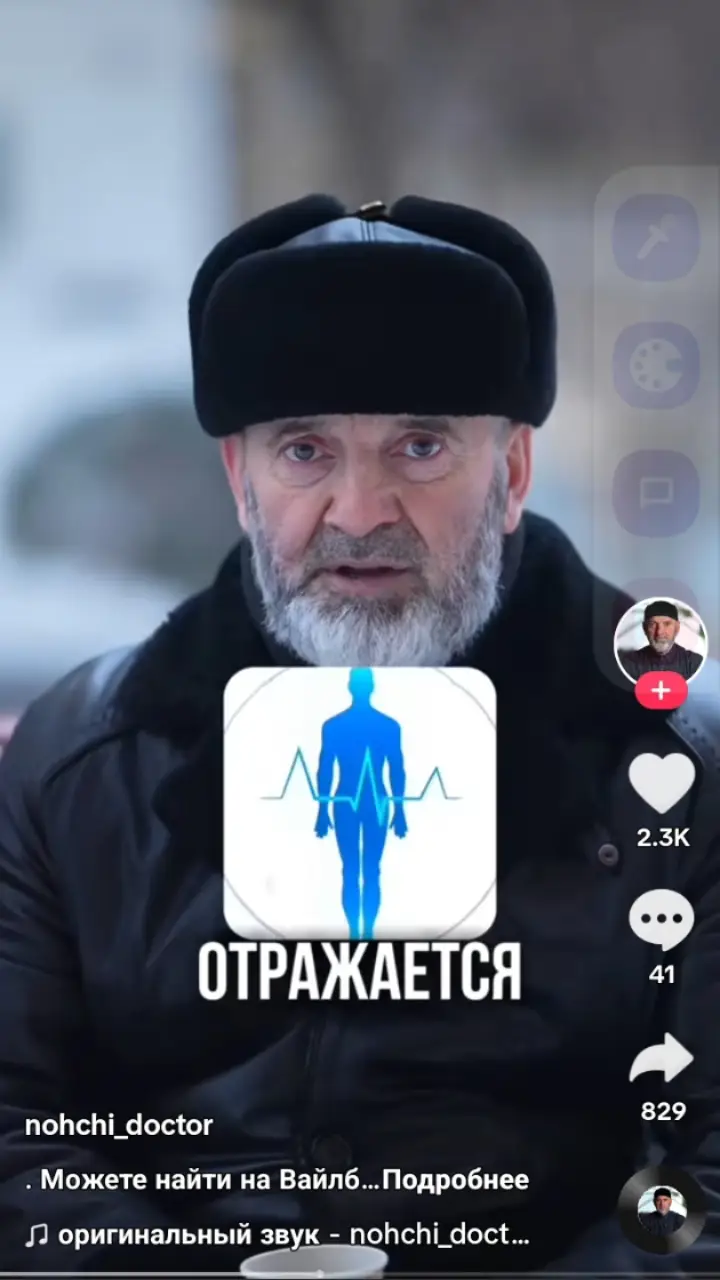720x1280 pixels.
Task: Share this video
Action: [661, 1058]
